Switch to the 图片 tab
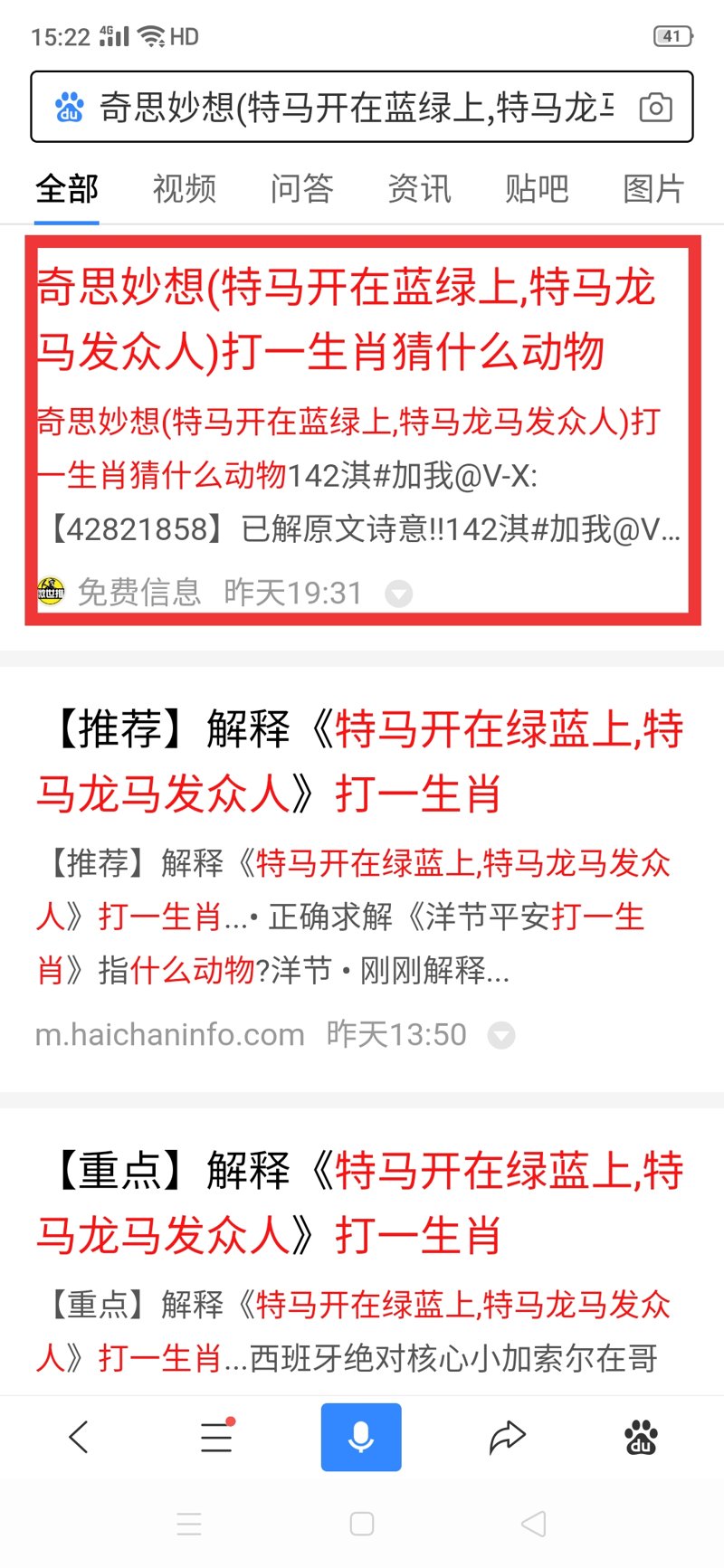Screen dimensions: 724x1568 pyautogui.click(x=653, y=189)
